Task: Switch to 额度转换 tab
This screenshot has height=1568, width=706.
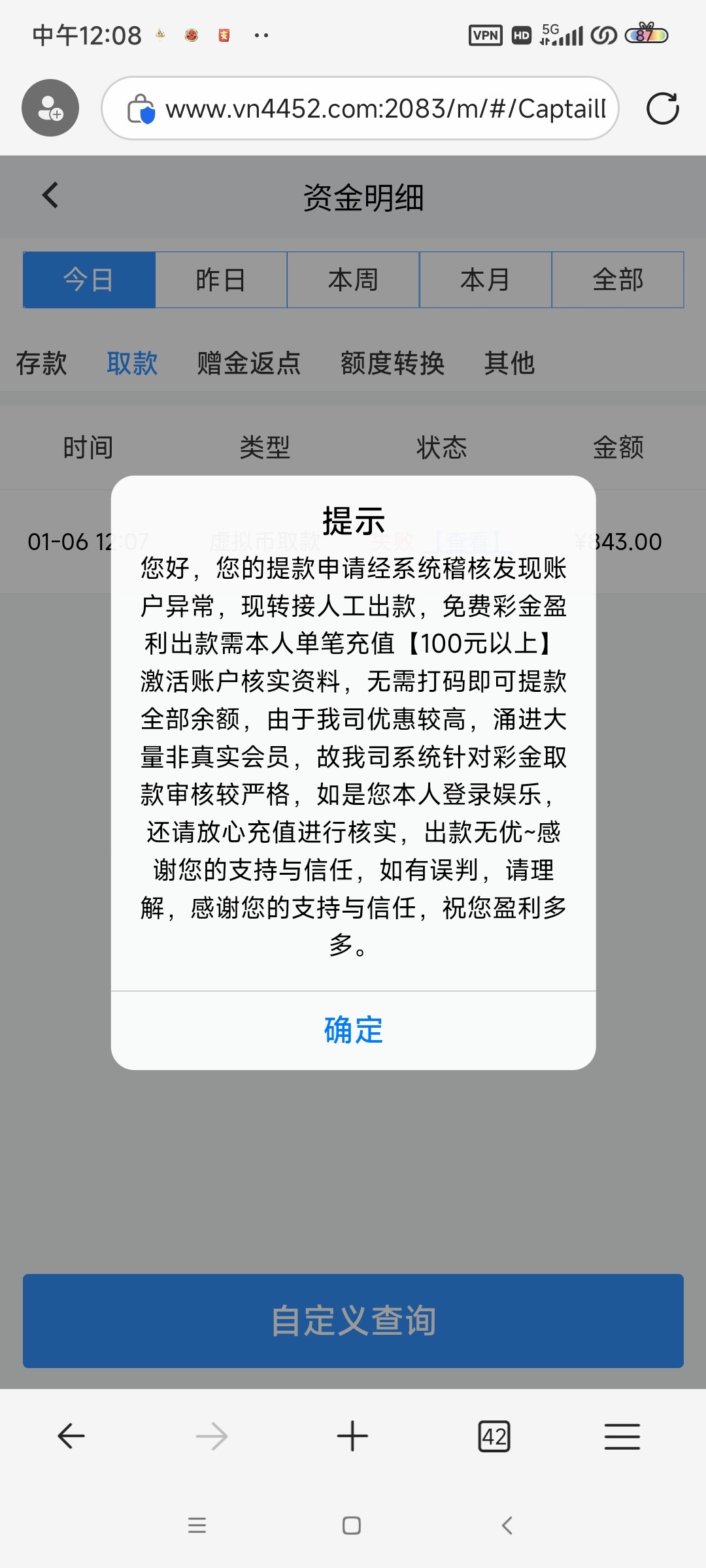Action: (x=392, y=363)
